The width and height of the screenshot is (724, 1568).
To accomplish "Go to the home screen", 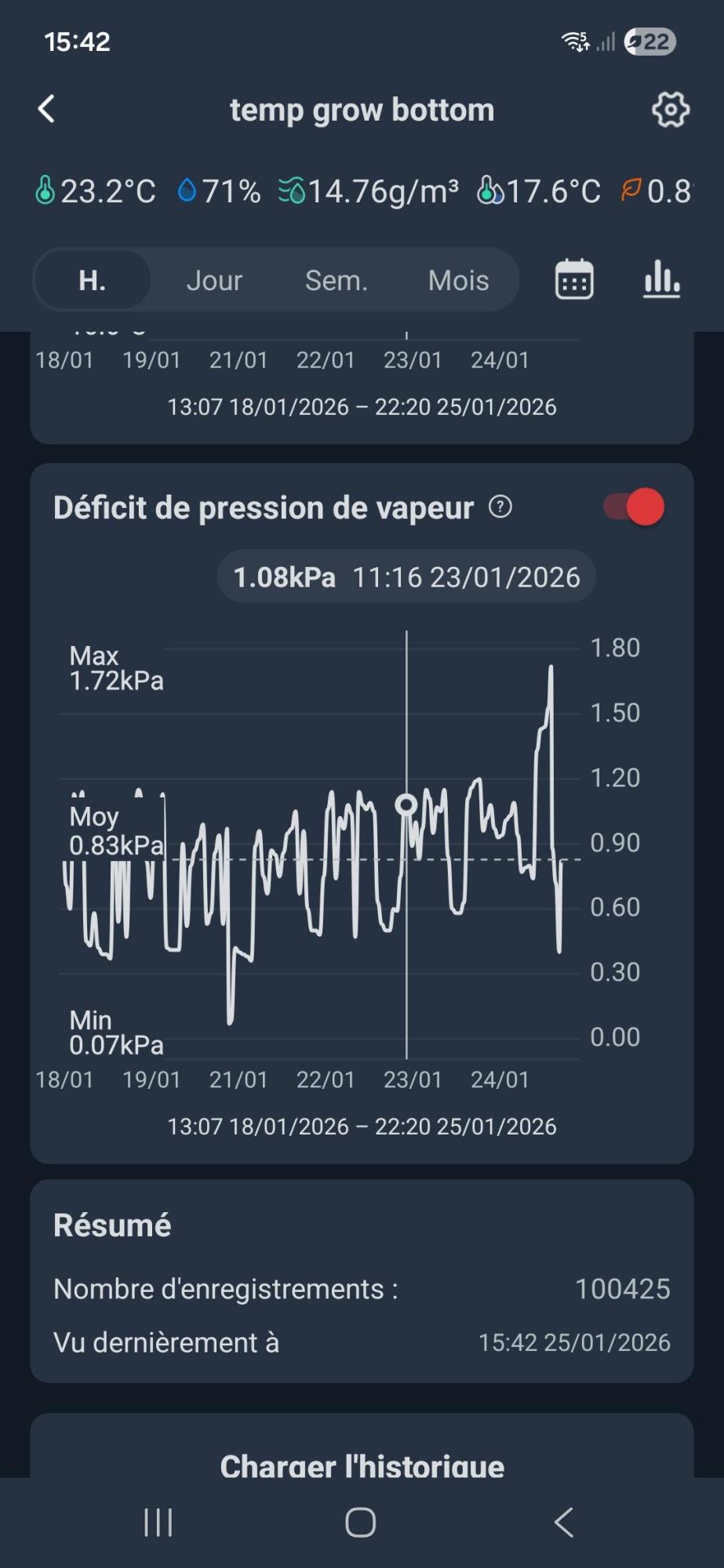I will (x=361, y=1523).
